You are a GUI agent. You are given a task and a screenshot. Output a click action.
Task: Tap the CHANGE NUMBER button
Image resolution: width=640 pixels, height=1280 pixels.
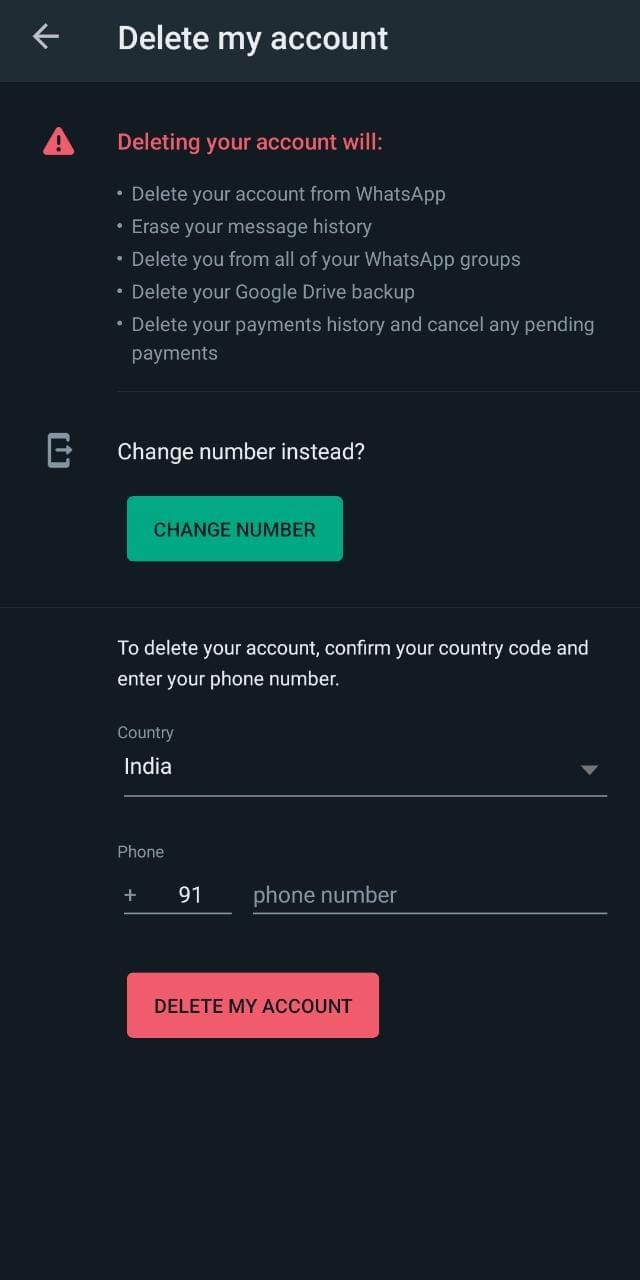[x=235, y=529]
